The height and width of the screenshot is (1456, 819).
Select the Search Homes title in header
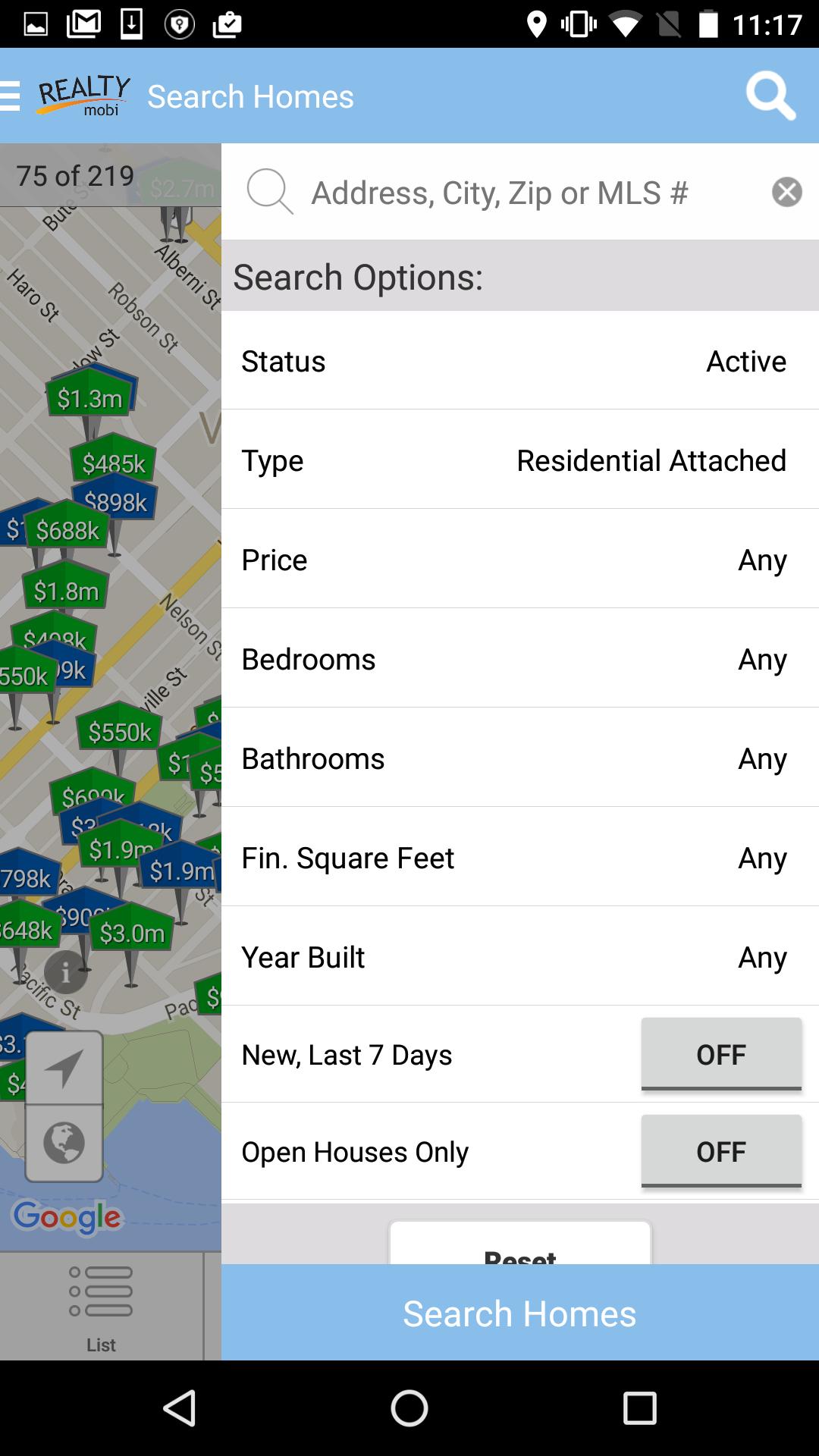point(250,95)
